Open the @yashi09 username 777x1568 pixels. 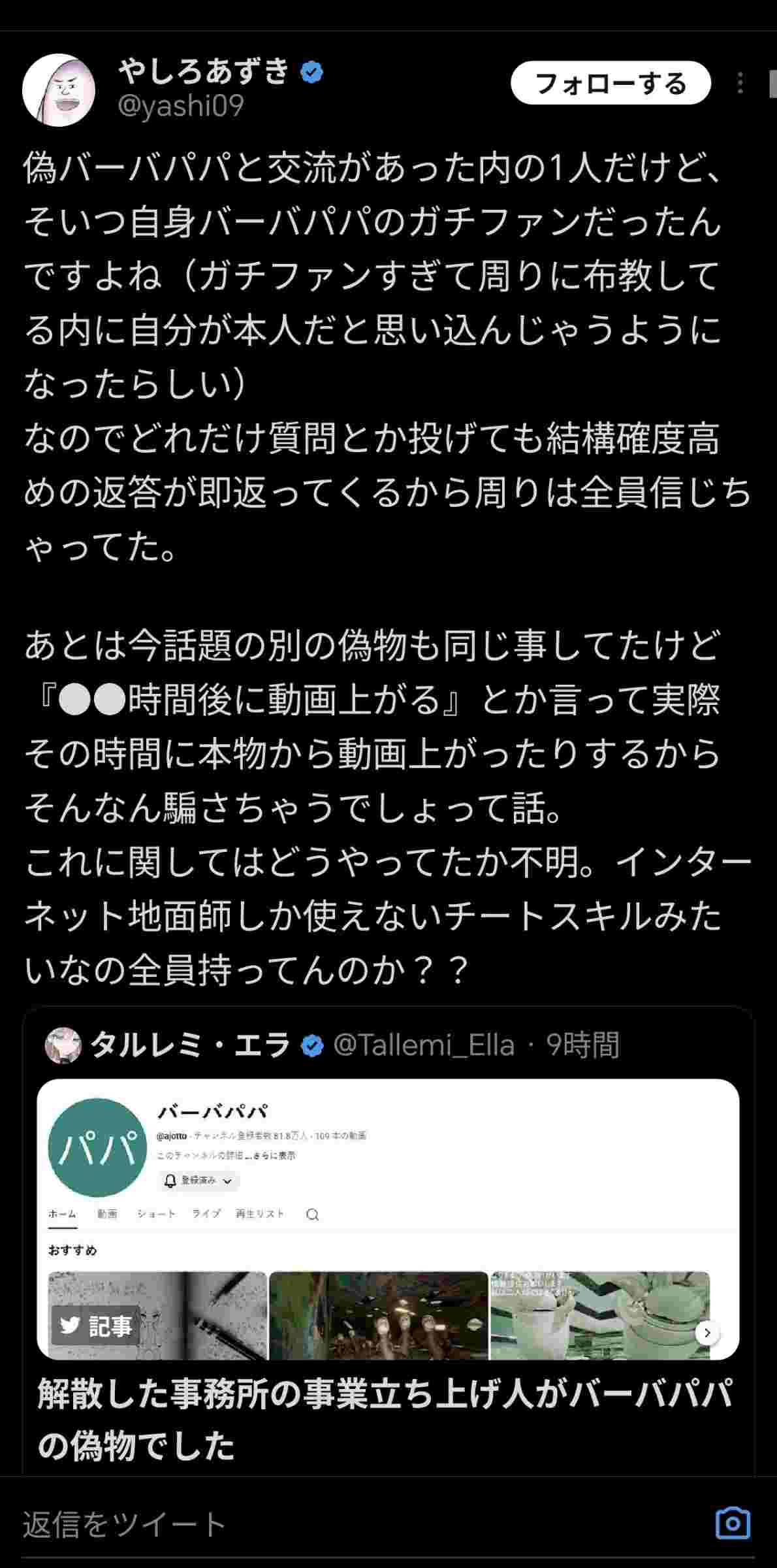181,105
